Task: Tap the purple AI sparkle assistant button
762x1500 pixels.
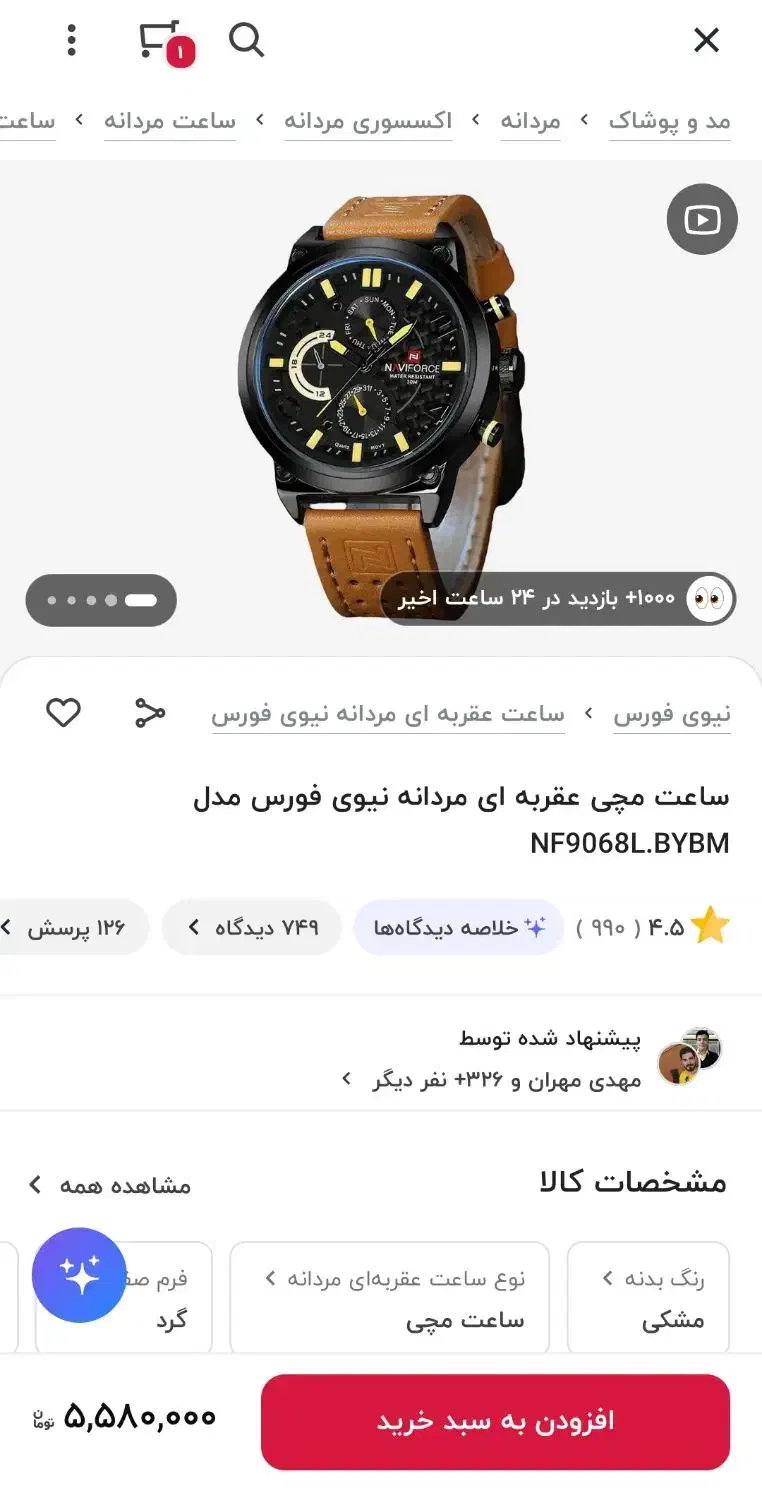Action: tap(79, 1275)
